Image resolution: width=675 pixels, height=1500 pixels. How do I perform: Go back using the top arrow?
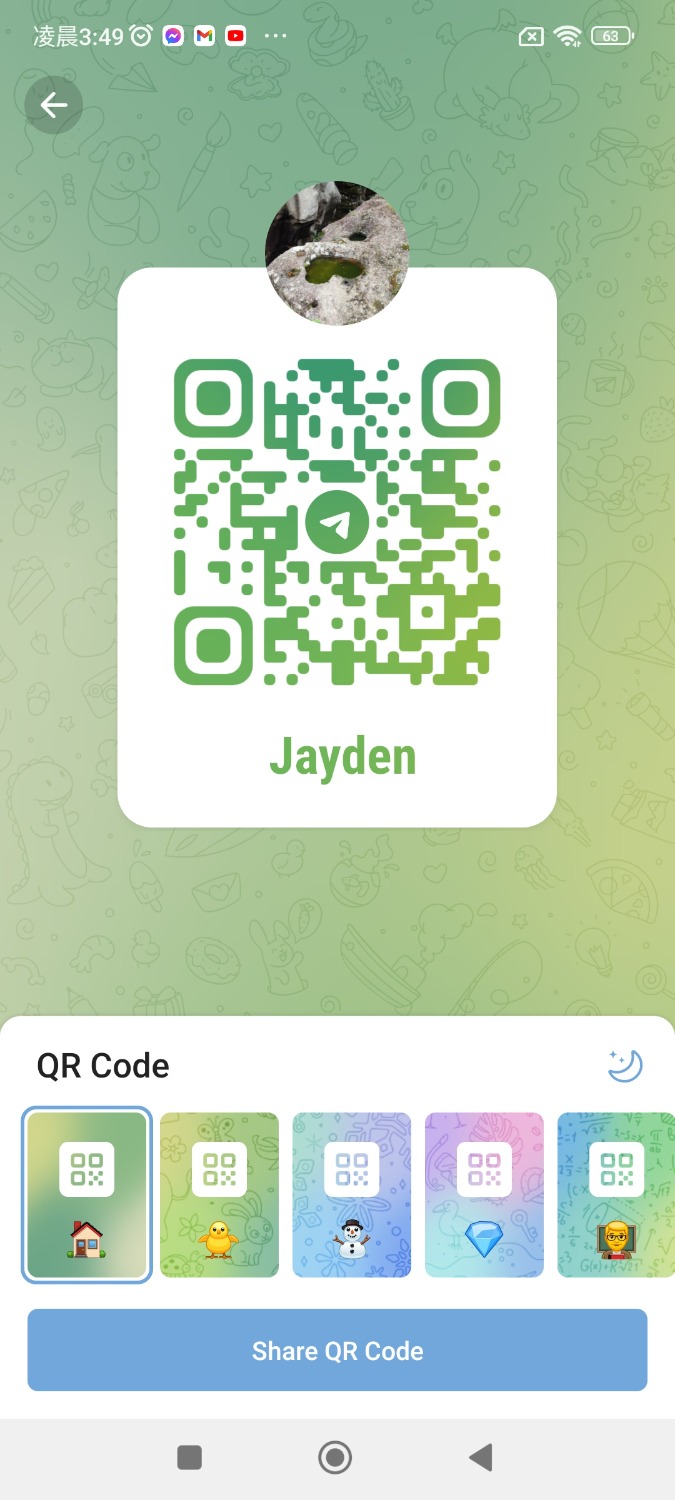pos(53,105)
